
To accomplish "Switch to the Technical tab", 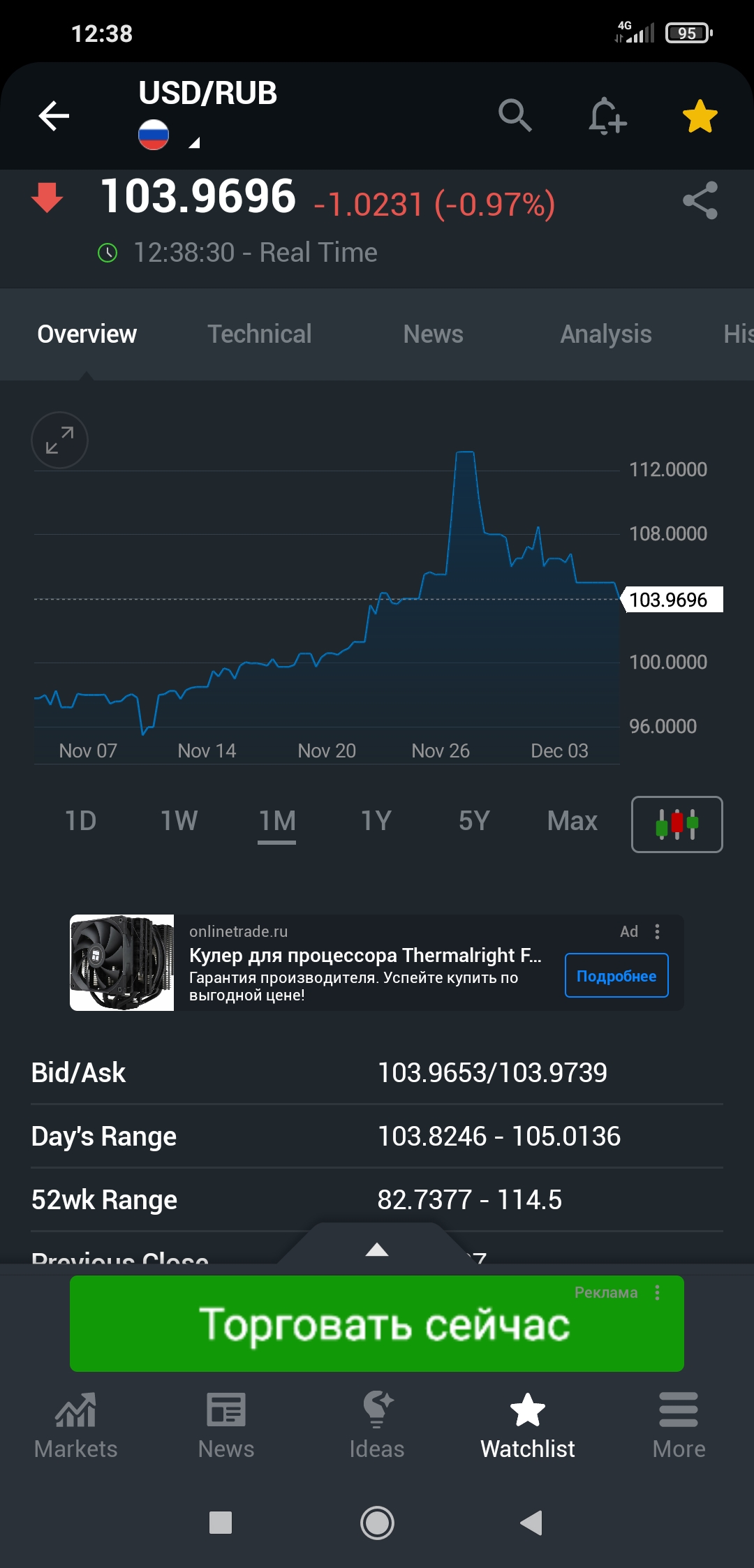I will pyautogui.click(x=259, y=334).
